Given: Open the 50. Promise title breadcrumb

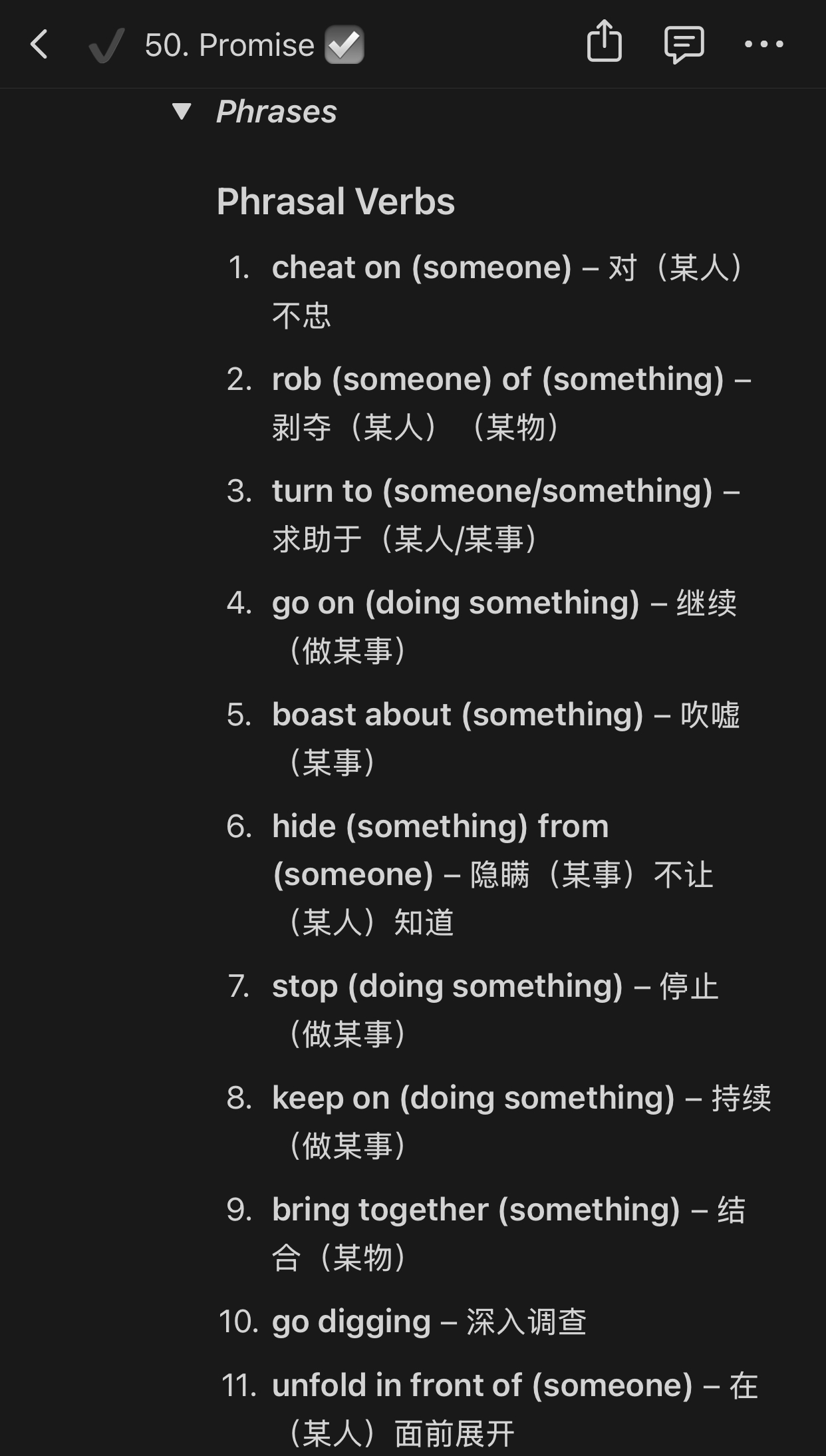Looking at the screenshot, I should click(x=229, y=45).
